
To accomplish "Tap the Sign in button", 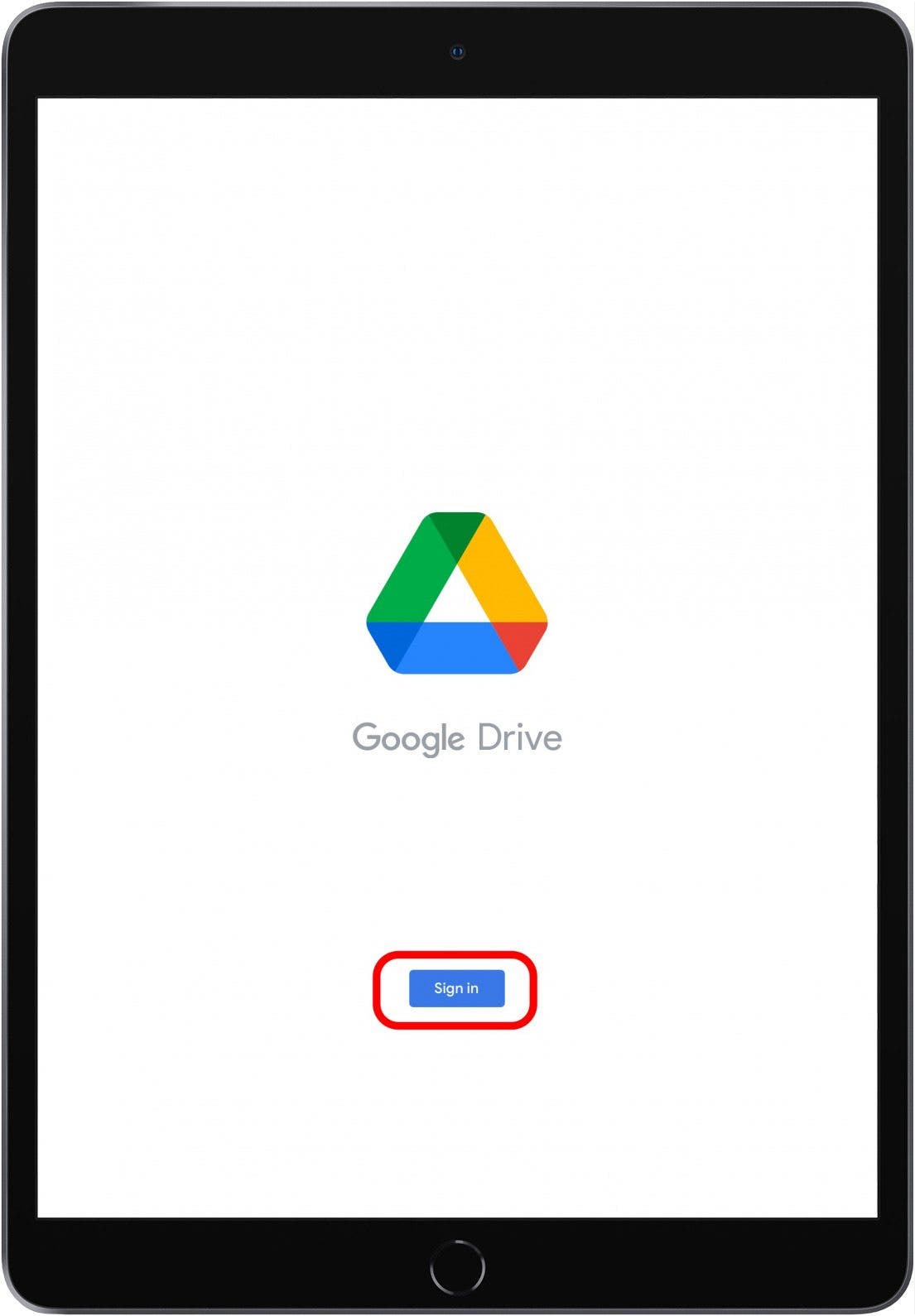I will click(456, 988).
